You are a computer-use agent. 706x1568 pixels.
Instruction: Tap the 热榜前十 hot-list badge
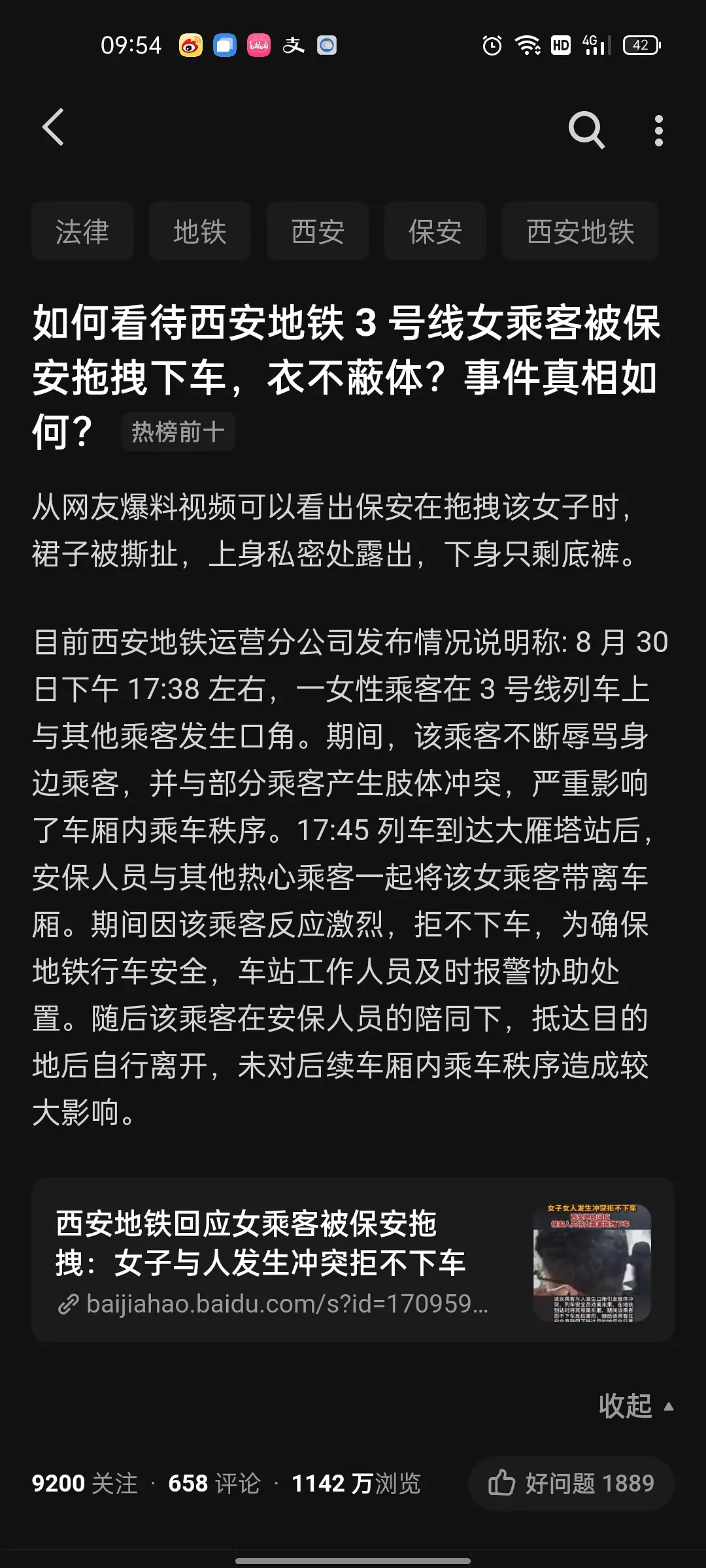[x=178, y=432]
